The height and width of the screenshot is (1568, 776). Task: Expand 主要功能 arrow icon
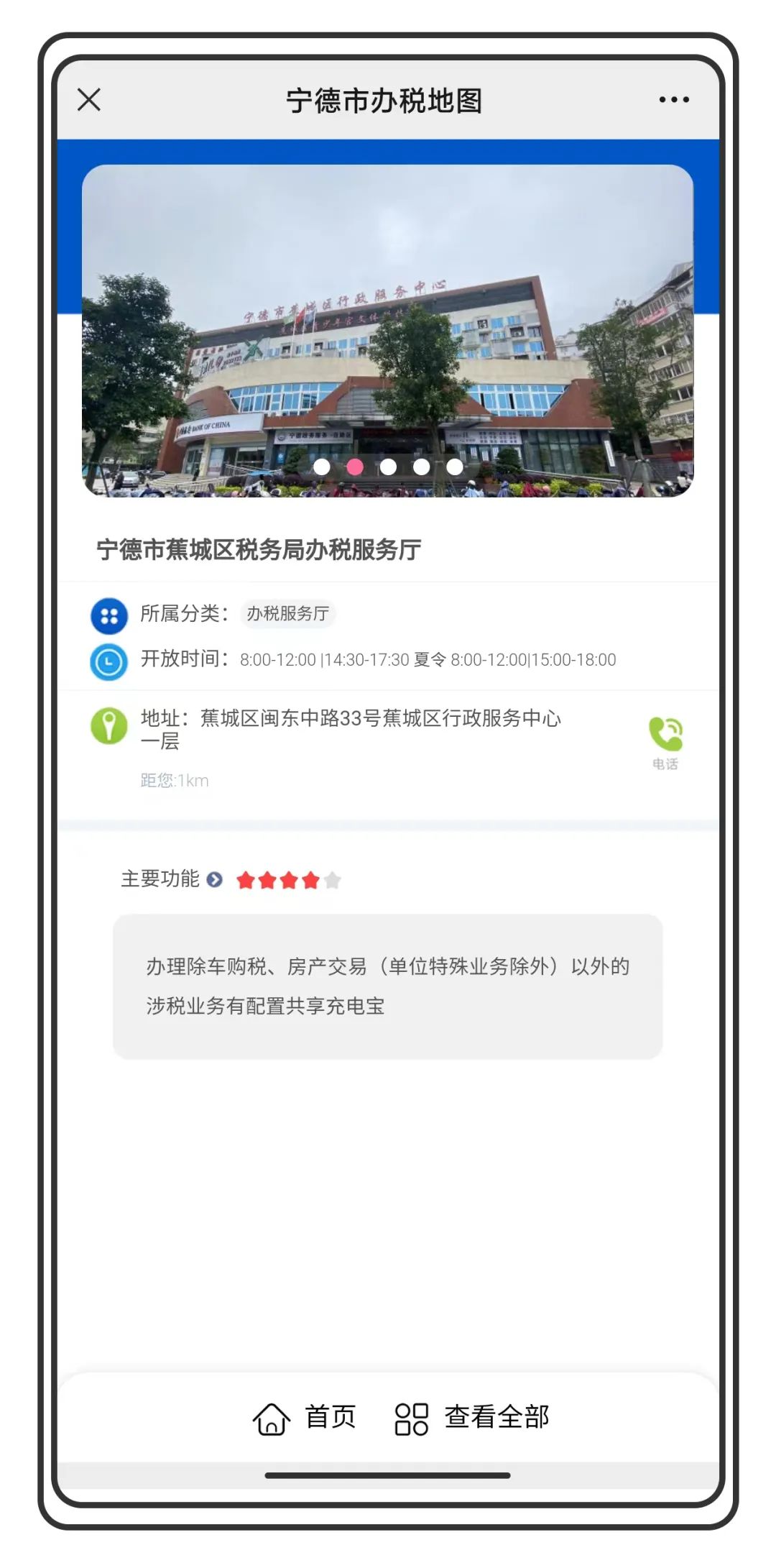pyautogui.click(x=214, y=879)
